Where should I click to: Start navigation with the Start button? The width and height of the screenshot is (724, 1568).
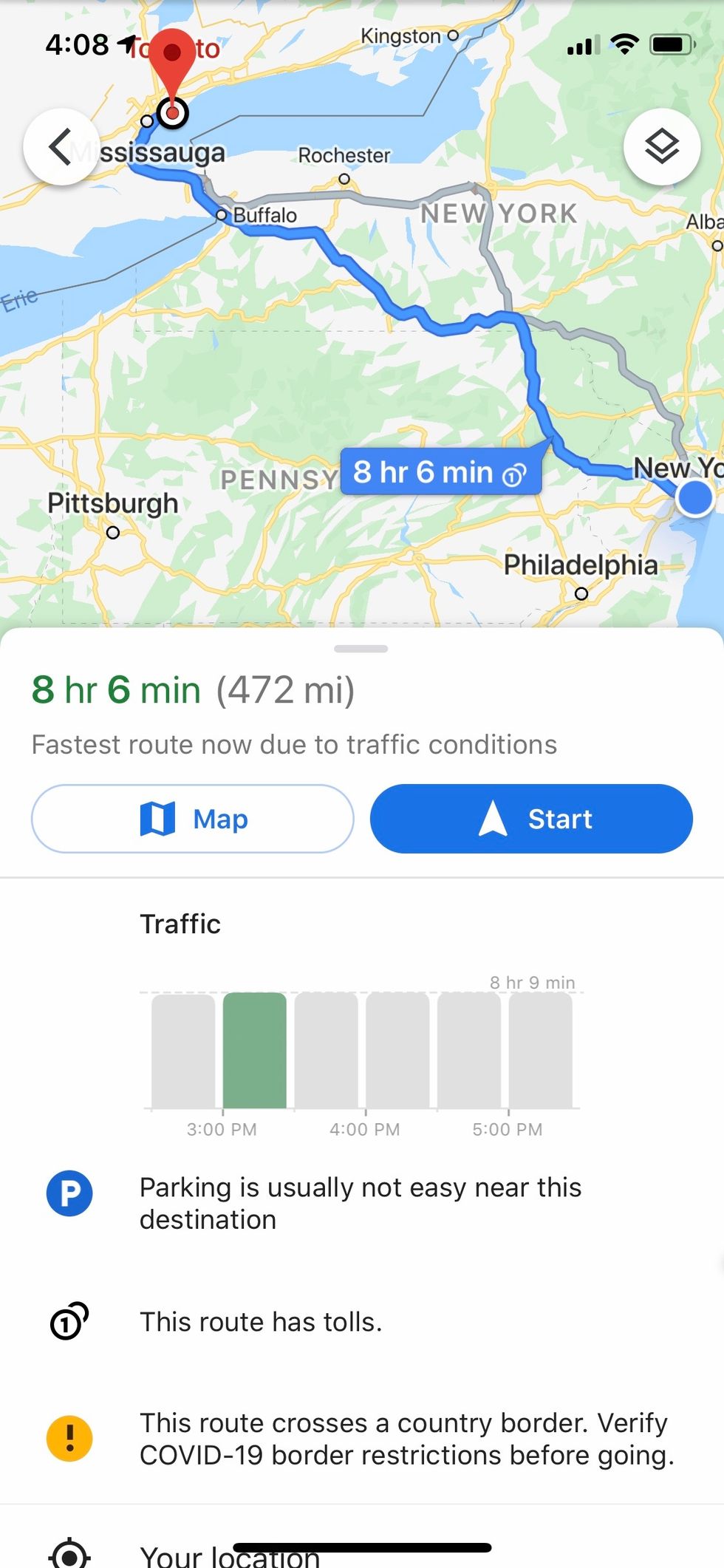click(531, 819)
